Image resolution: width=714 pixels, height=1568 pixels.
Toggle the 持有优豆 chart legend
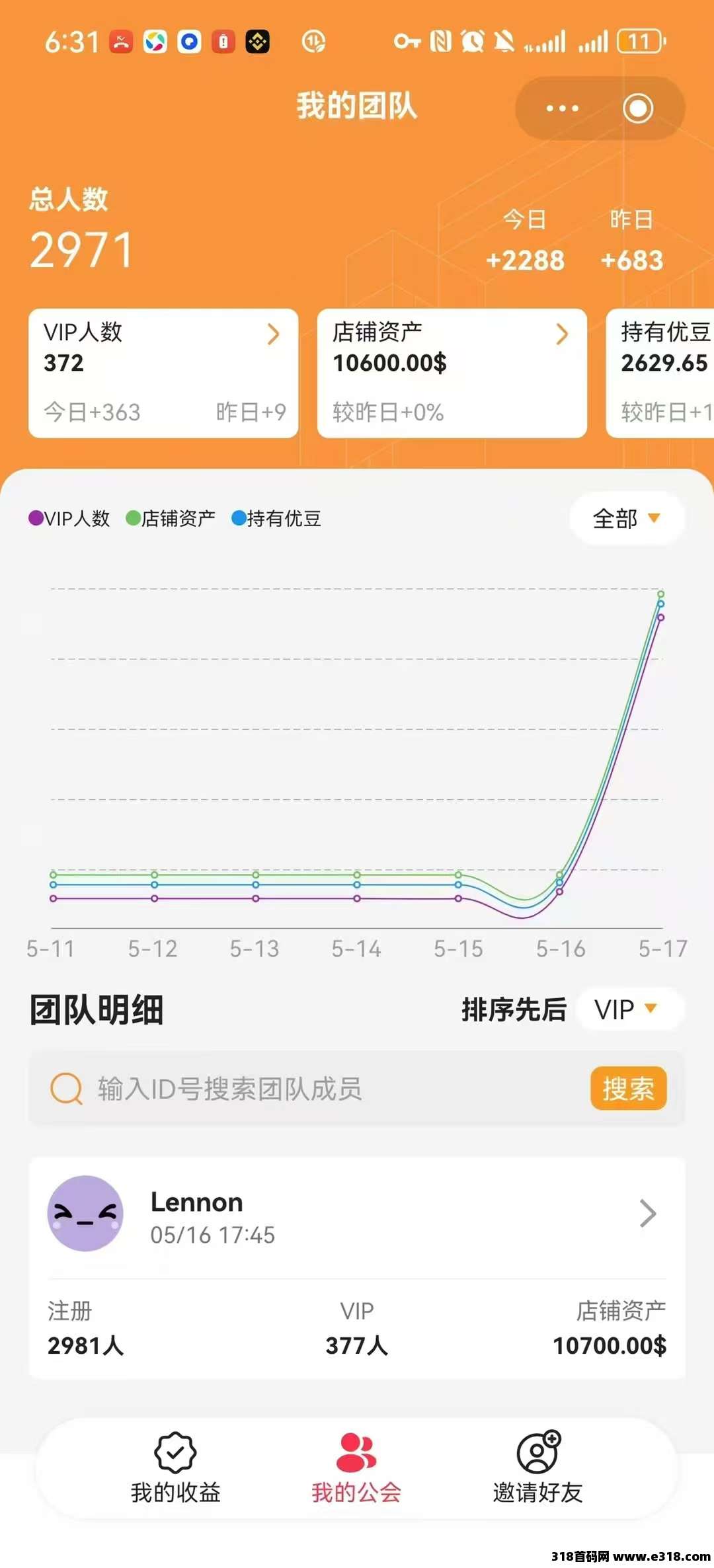click(x=276, y=518)
